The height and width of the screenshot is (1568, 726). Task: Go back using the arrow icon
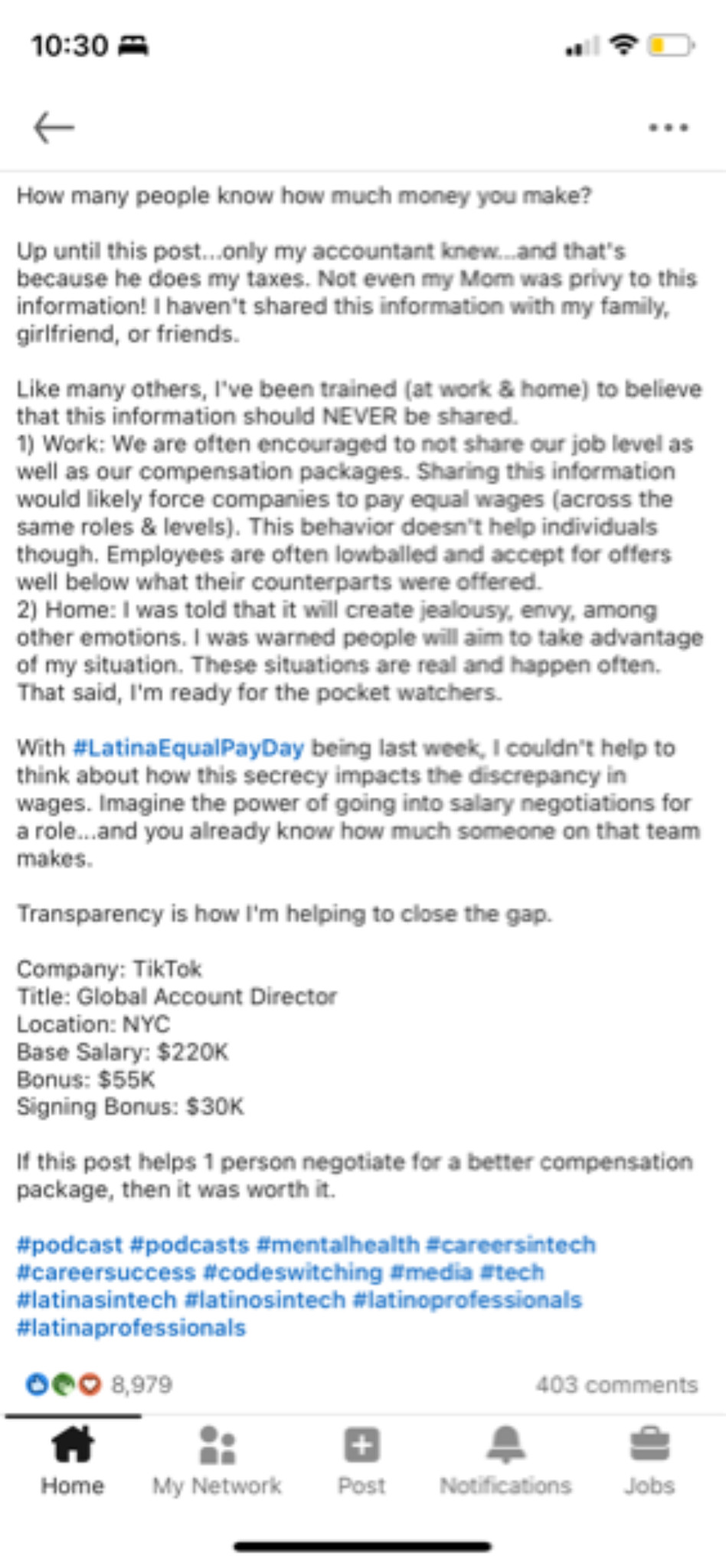click(x=54, y=127)
